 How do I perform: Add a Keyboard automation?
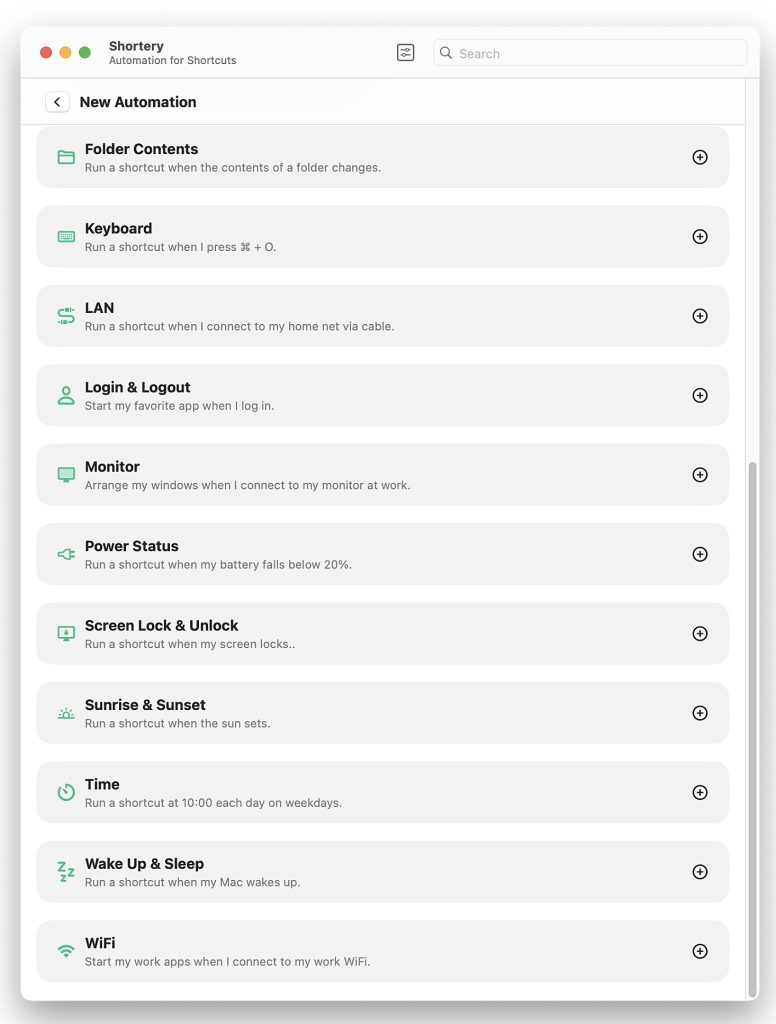(x=700, y=237)
